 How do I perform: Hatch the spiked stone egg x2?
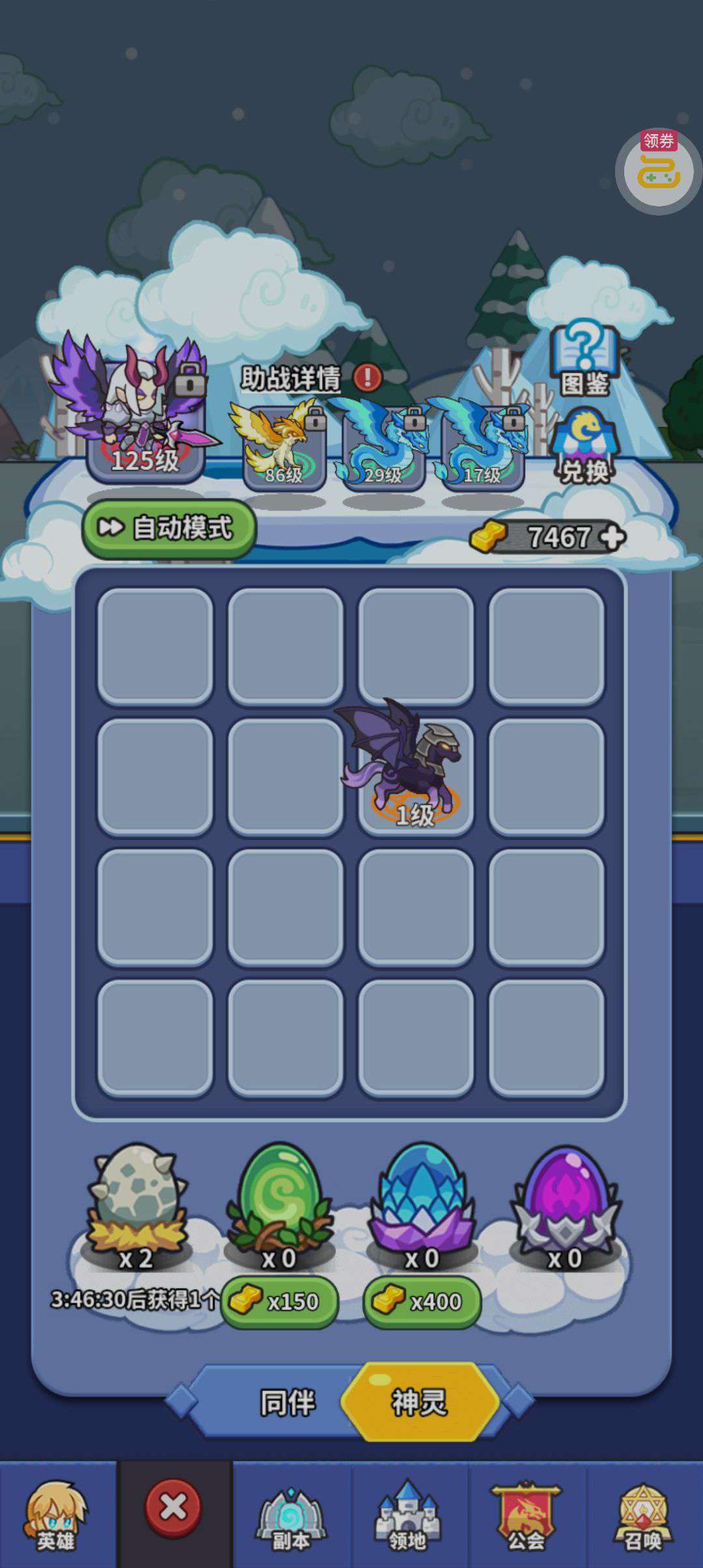coord(135,1205)
